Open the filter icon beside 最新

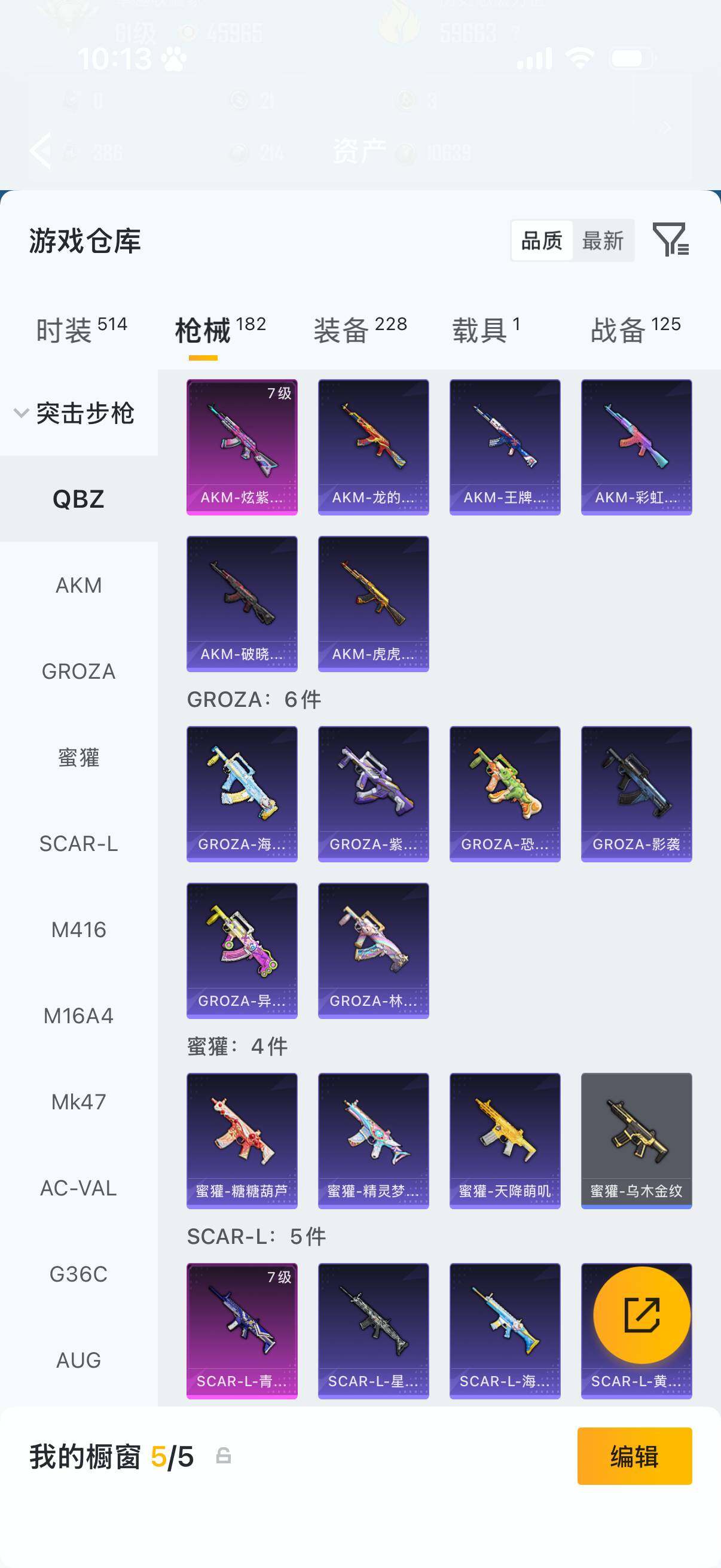(670, 239)
